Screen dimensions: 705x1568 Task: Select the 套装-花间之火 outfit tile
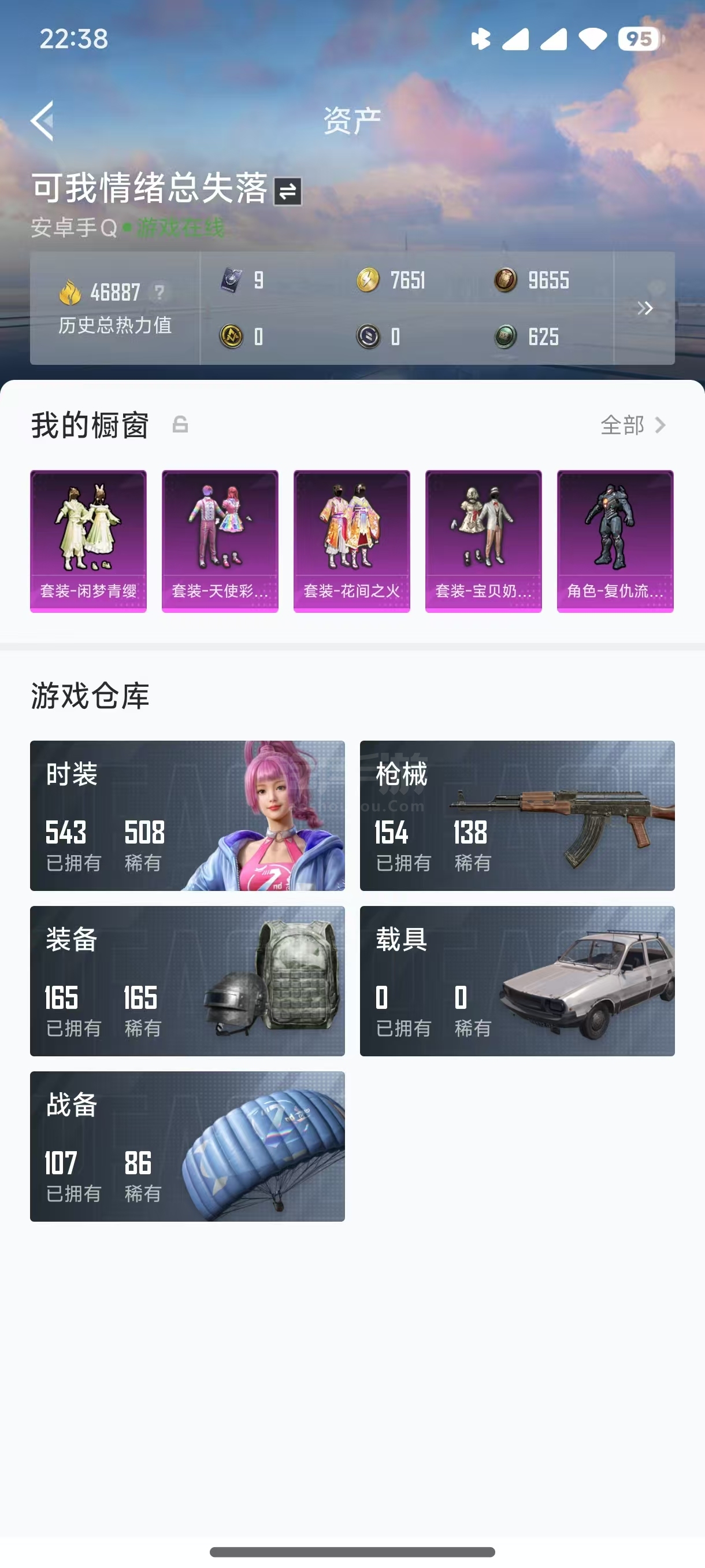tap(351, 541)
